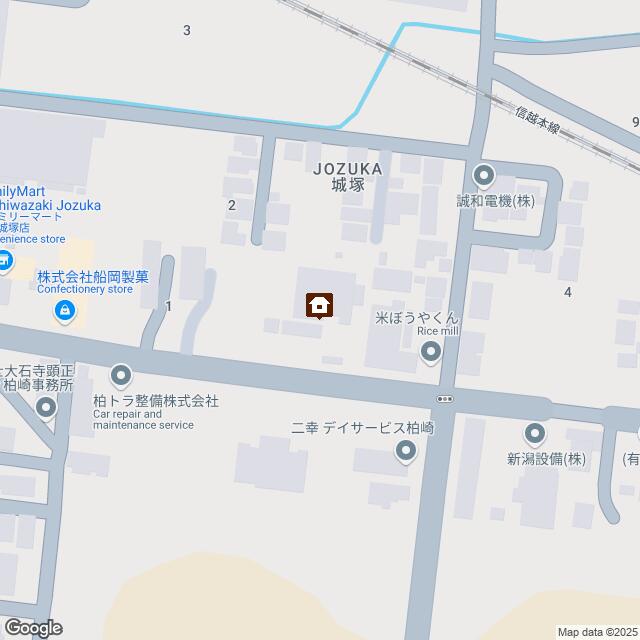Image resolution: width=640 pixels, height=640 pixels.
Task: Tap the 誠和電機(株) map pin
Action: [x=484, y=177]
